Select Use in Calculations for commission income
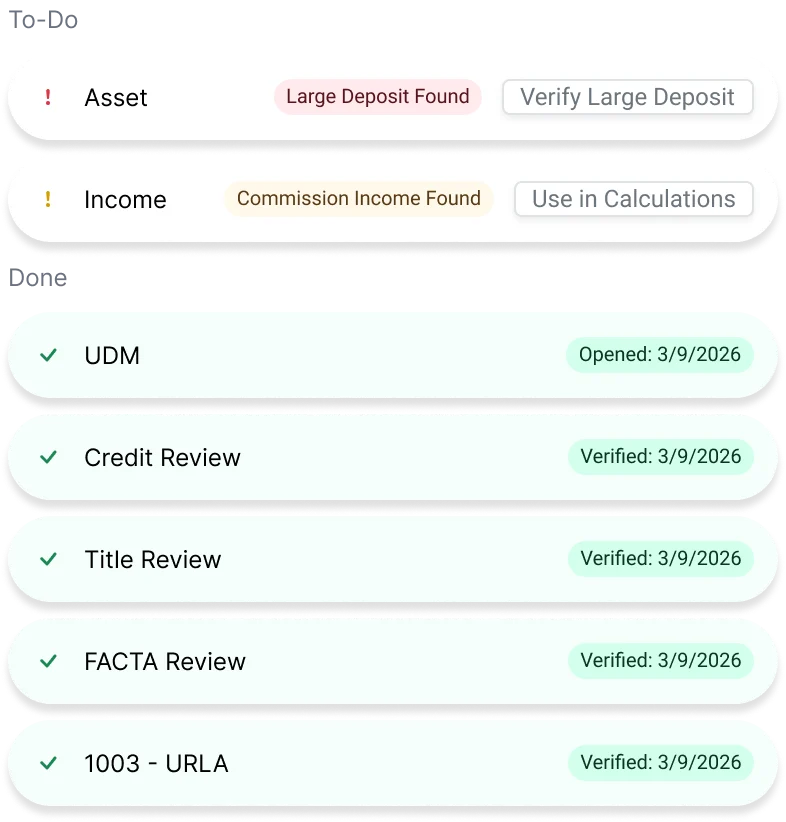 click(x=633, y=199)
